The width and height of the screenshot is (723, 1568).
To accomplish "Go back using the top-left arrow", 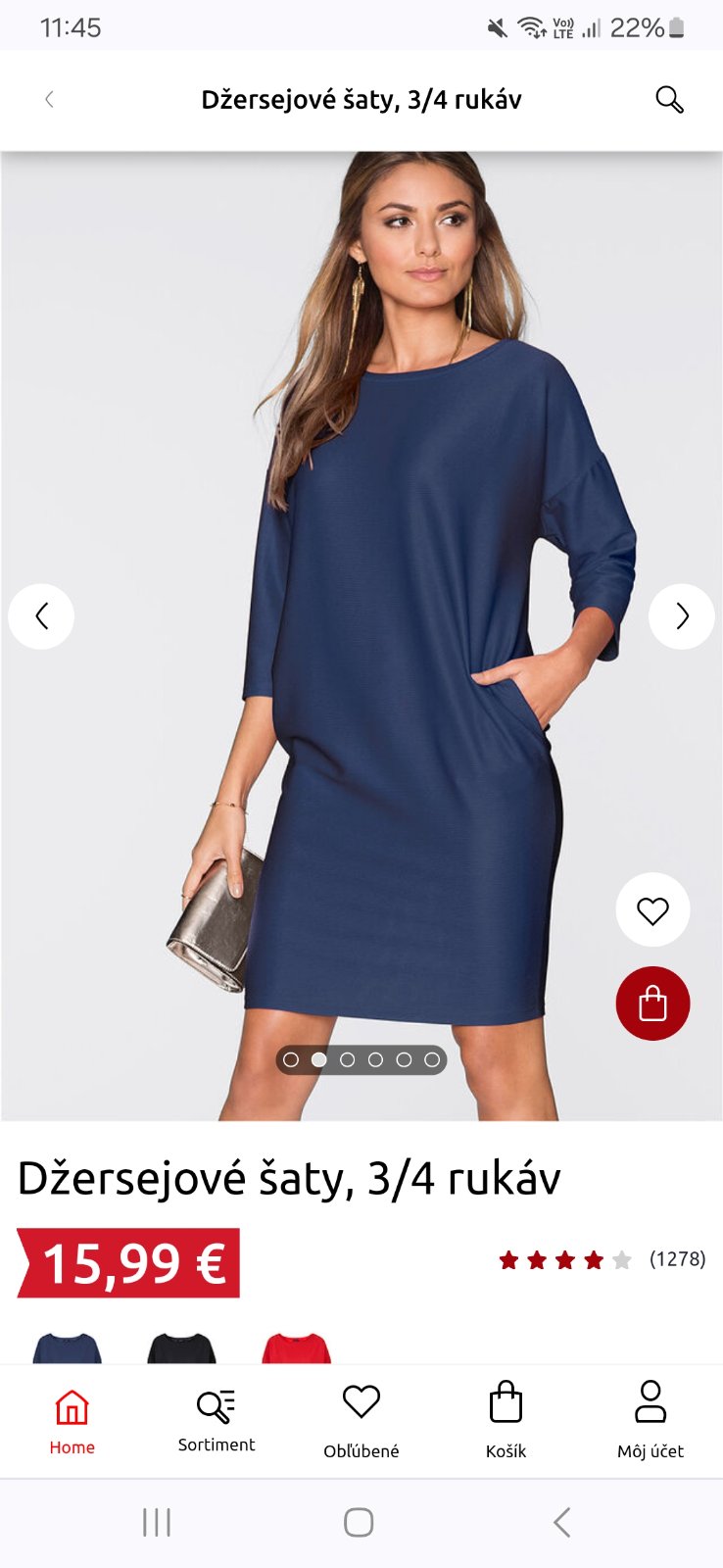I will coord(49,99).
